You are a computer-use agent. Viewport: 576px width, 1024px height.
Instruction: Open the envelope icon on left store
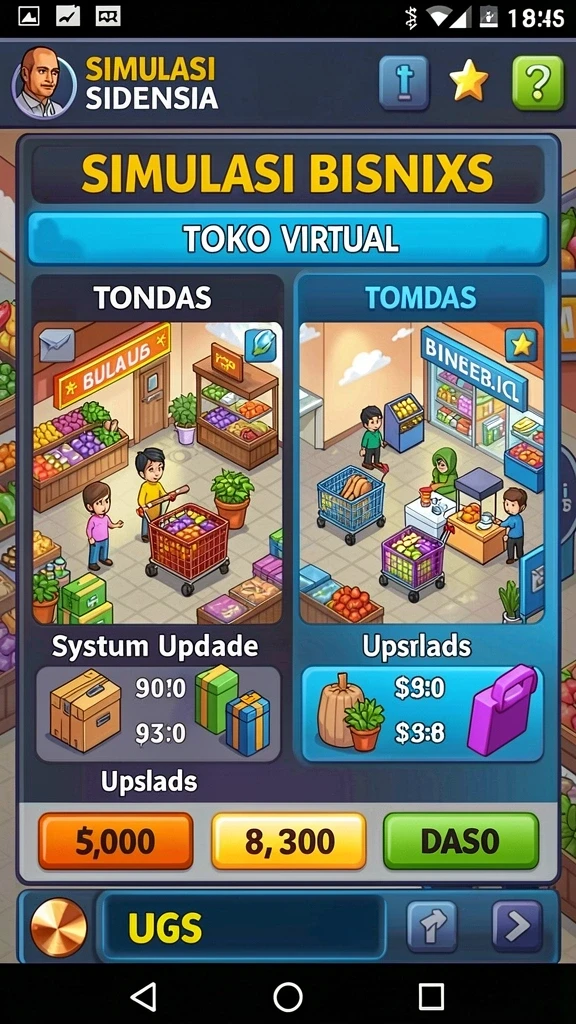click(x=57, y=344)
